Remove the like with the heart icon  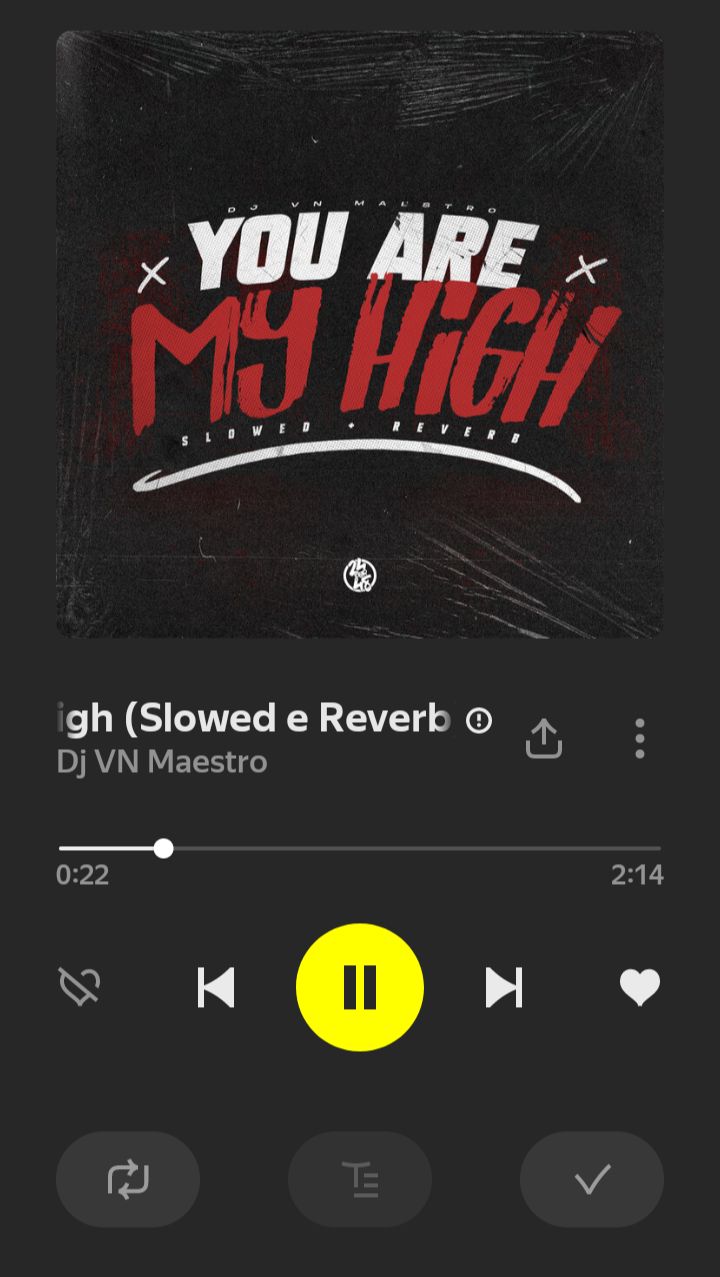(x=640, y=988)
